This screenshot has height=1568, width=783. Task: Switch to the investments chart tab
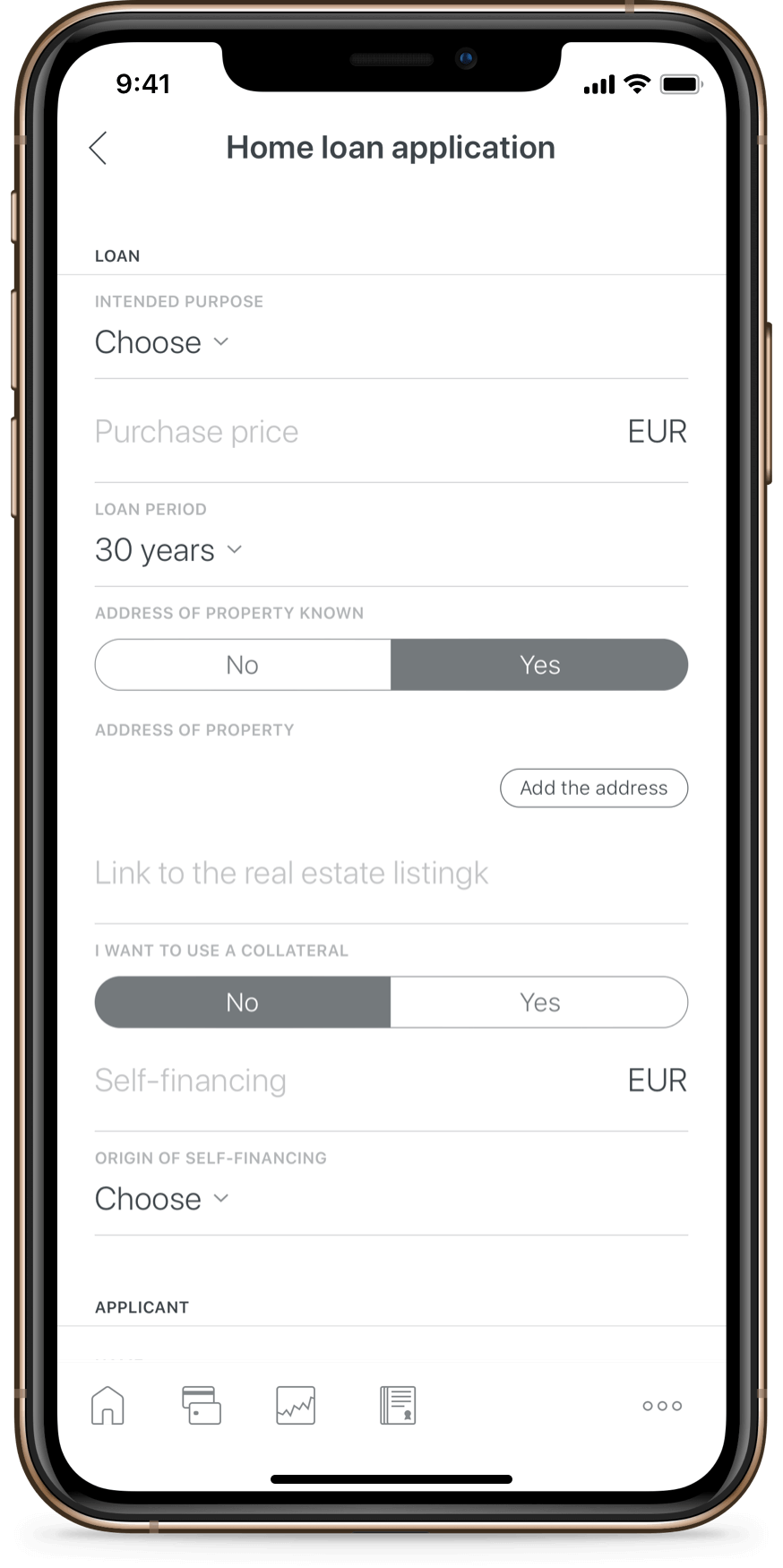[296, 1405]
